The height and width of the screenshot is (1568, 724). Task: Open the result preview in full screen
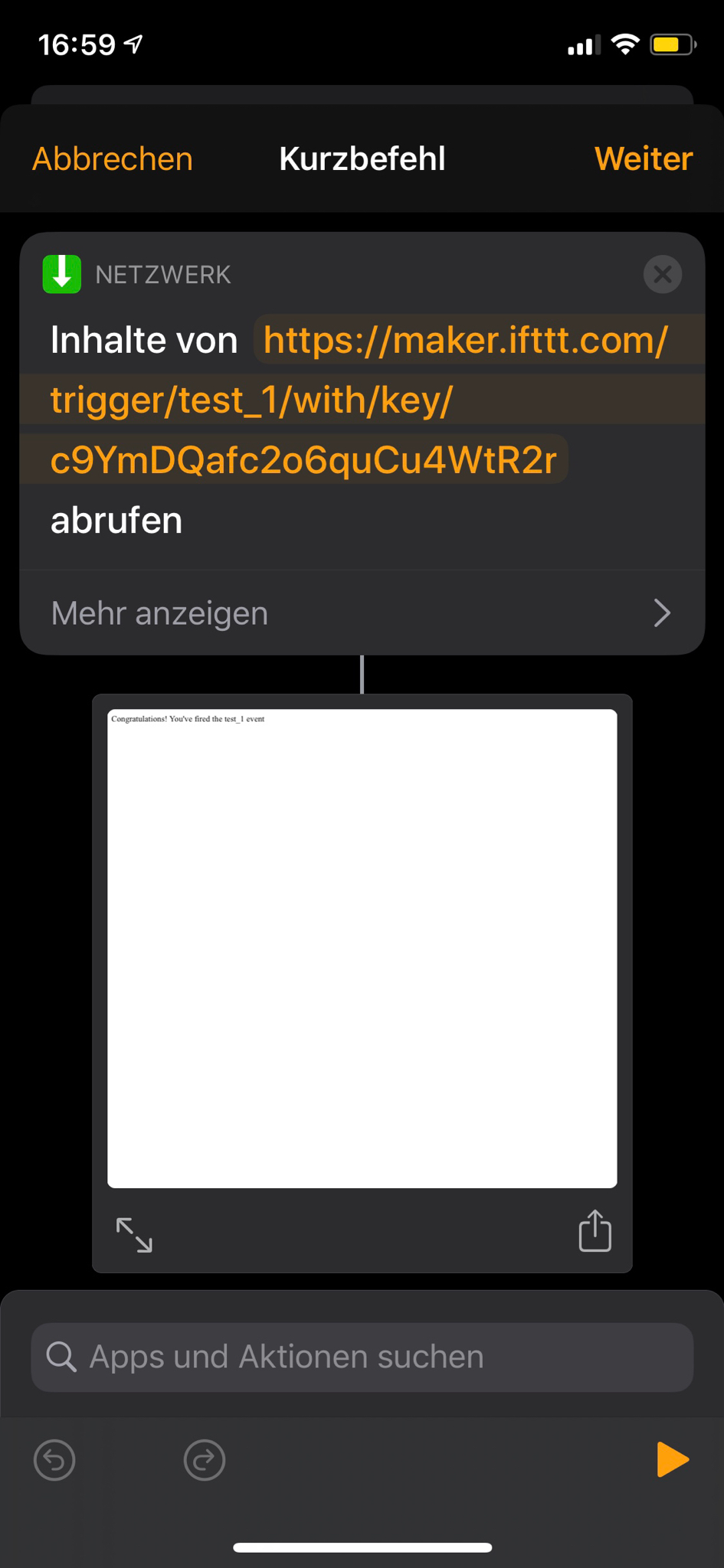134,1234
